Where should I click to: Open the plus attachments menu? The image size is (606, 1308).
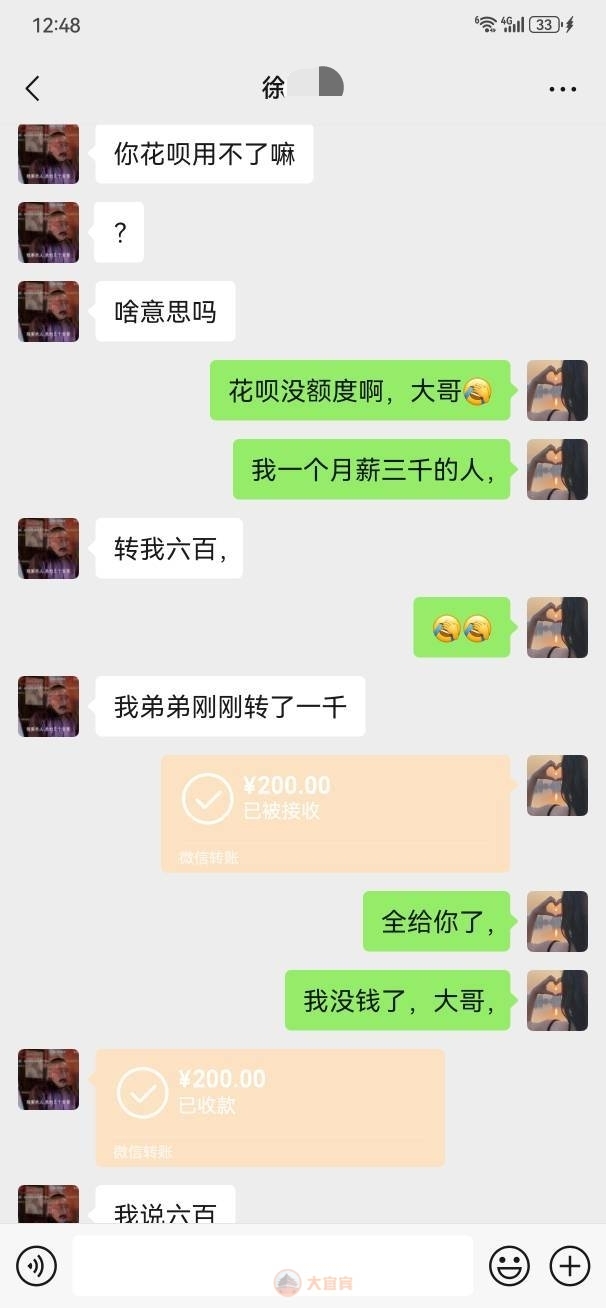tap(570, 1267)
